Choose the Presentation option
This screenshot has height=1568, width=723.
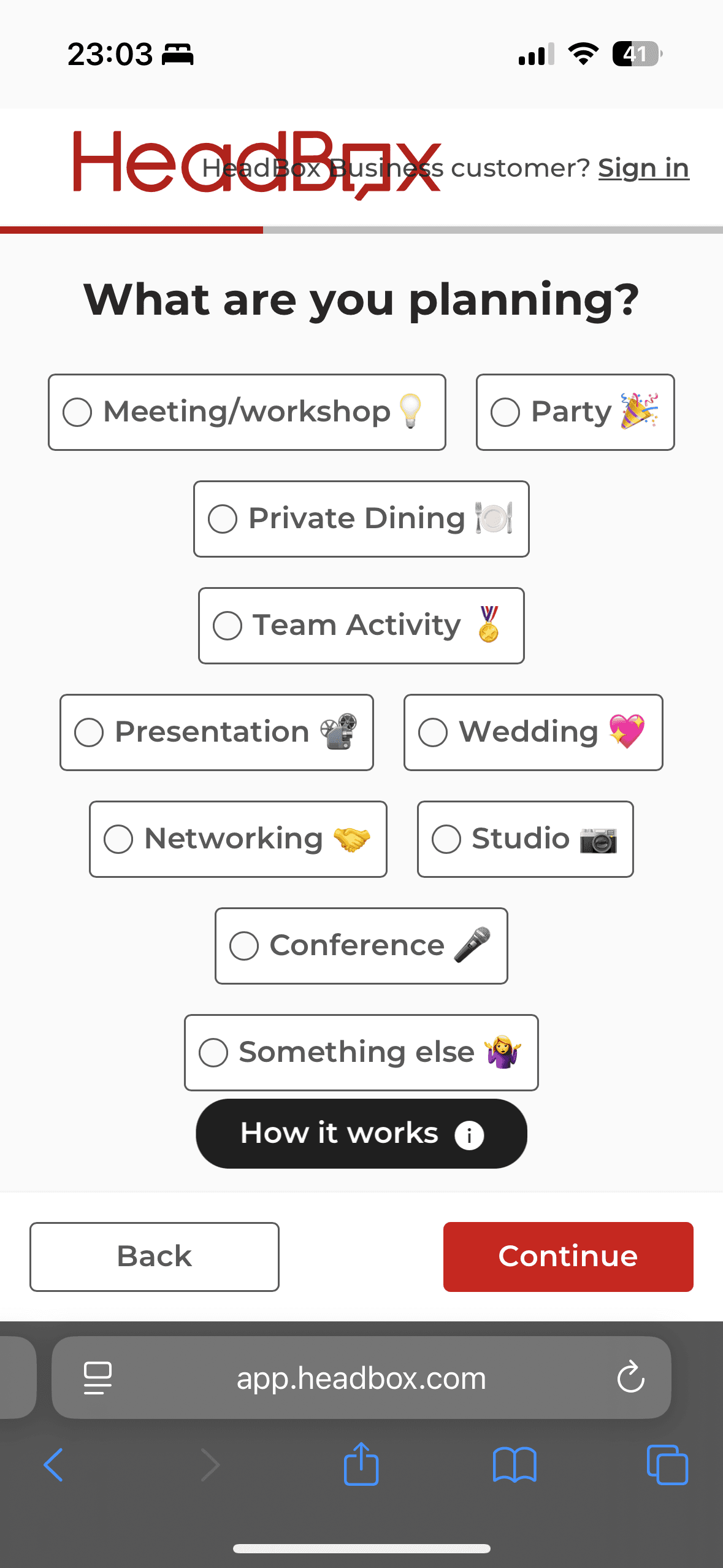pos(216,732)
